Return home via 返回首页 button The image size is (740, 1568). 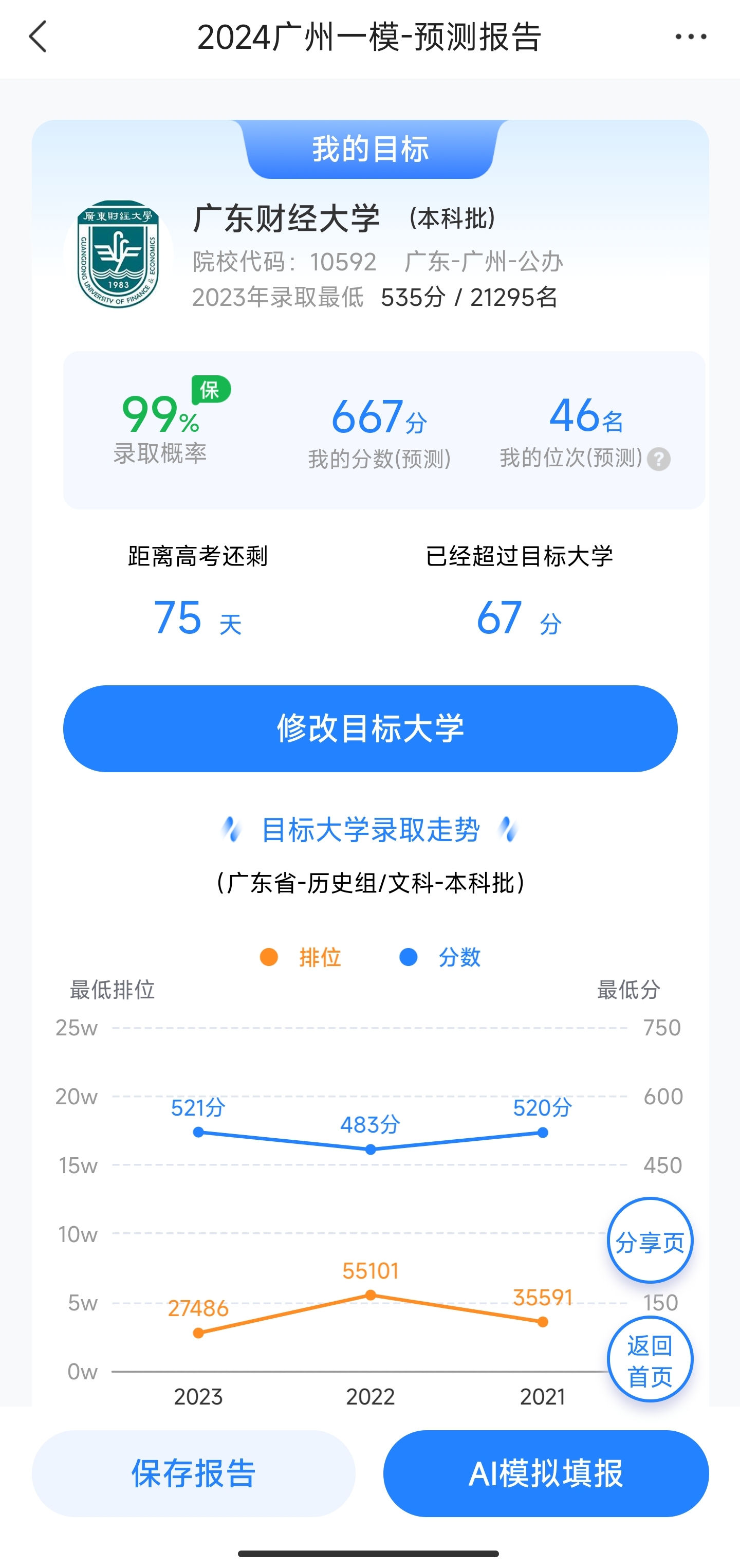click(x=650, y=1360)
